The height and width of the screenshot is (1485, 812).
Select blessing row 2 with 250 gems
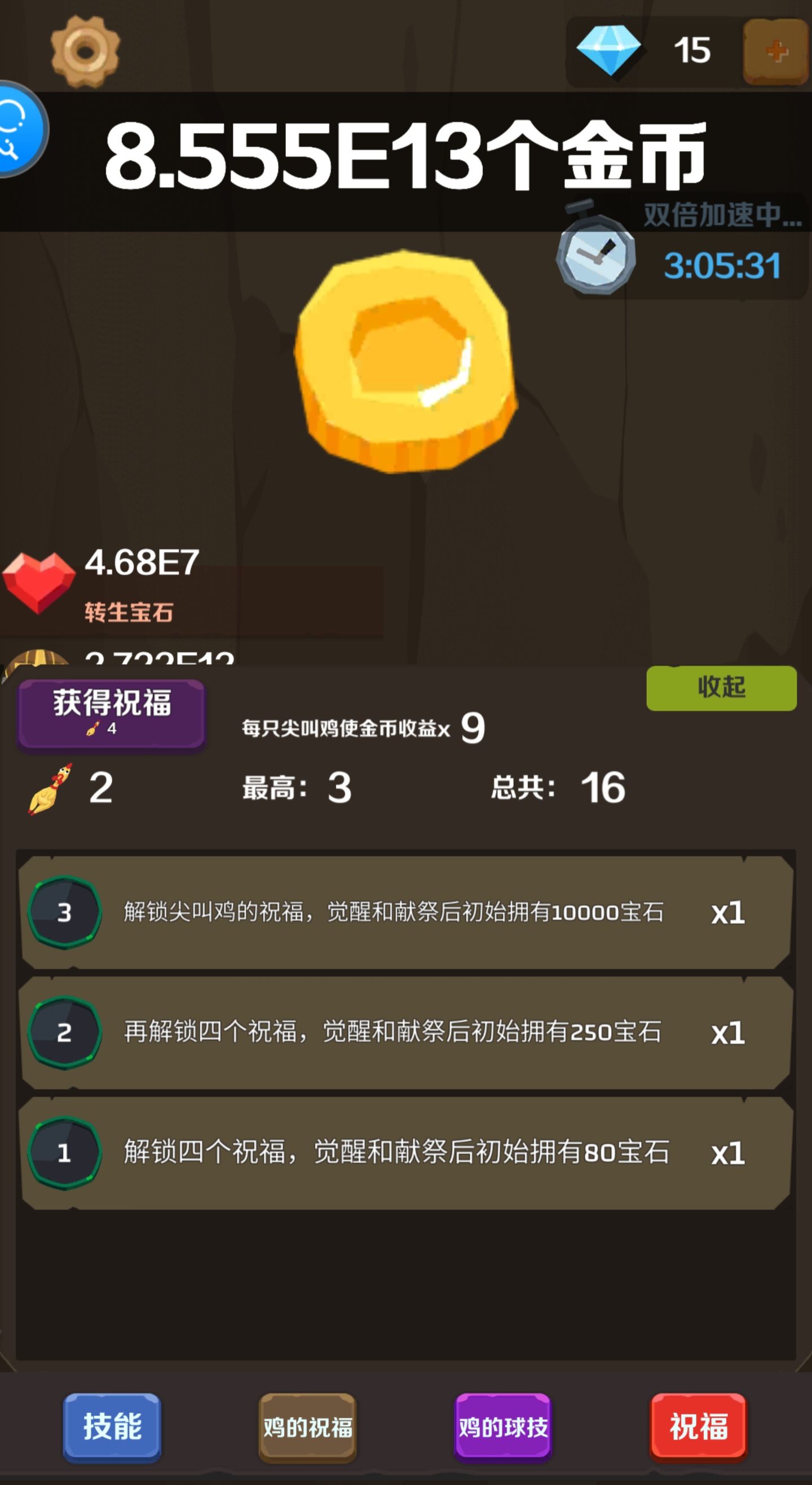[405, 1033]
